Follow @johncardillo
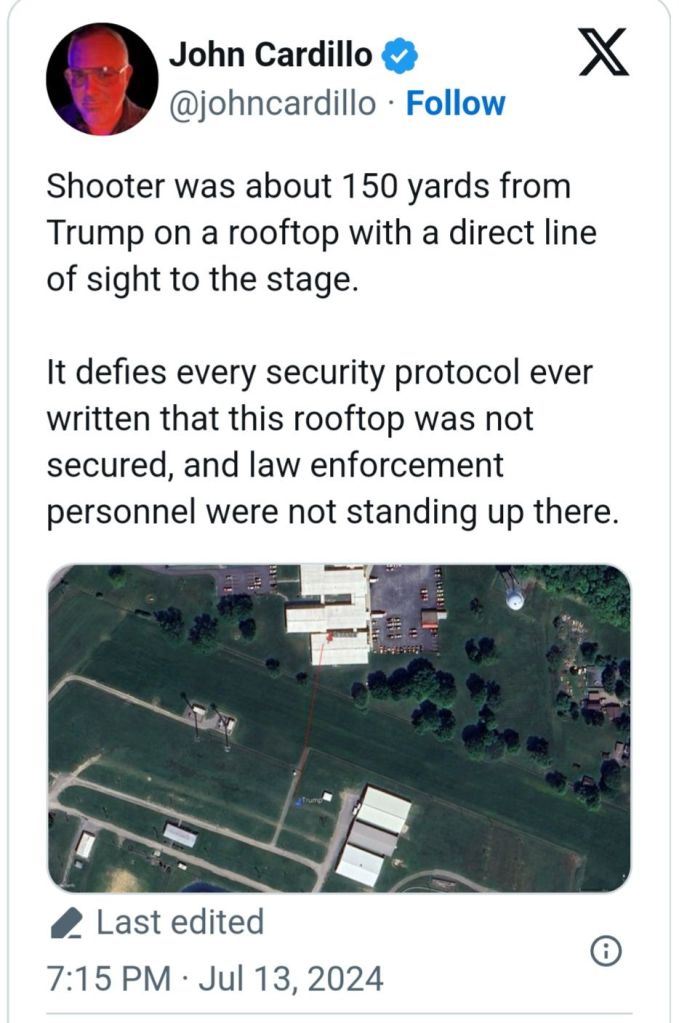This screenshot has width=679, height=1023. pyautogui.click(x=455, y=103)
